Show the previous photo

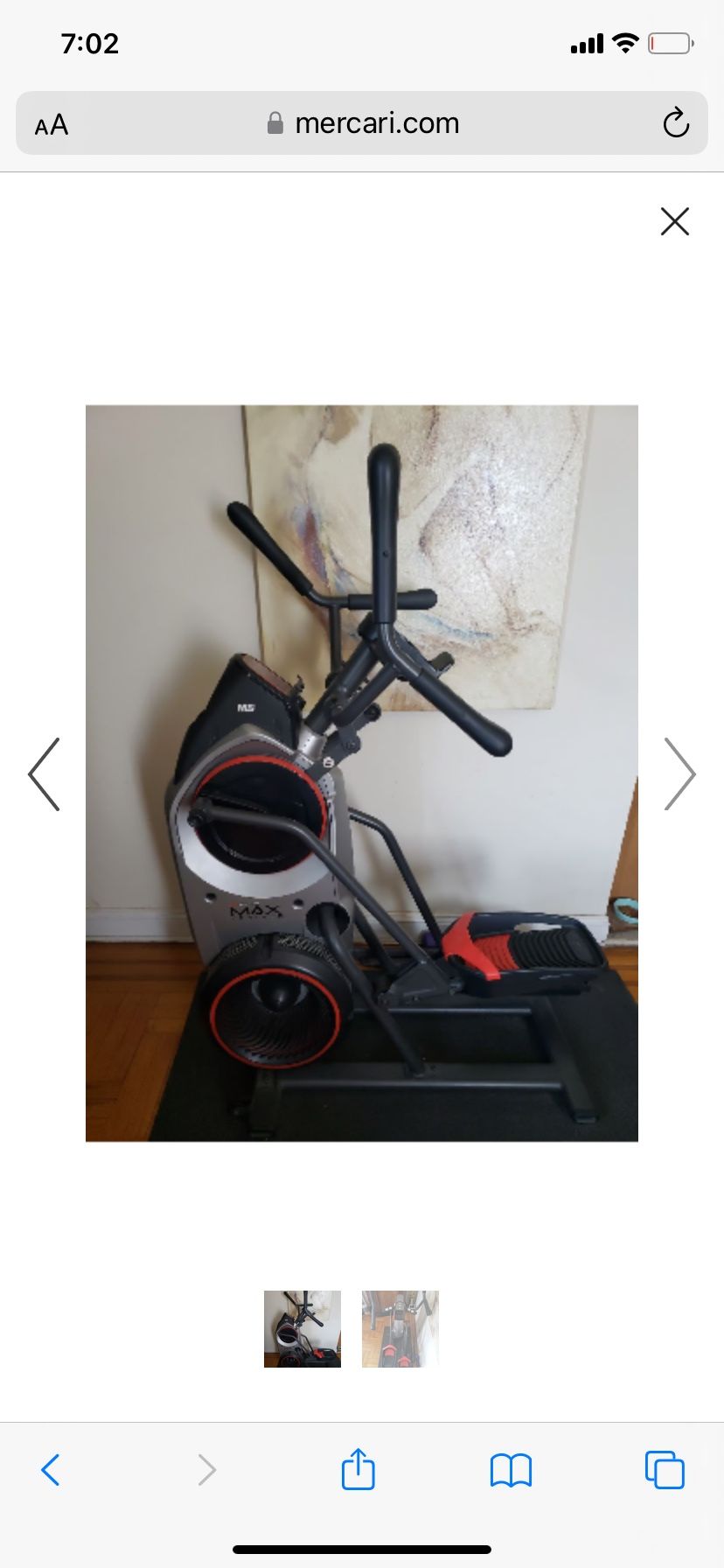(x=45, y=774)
